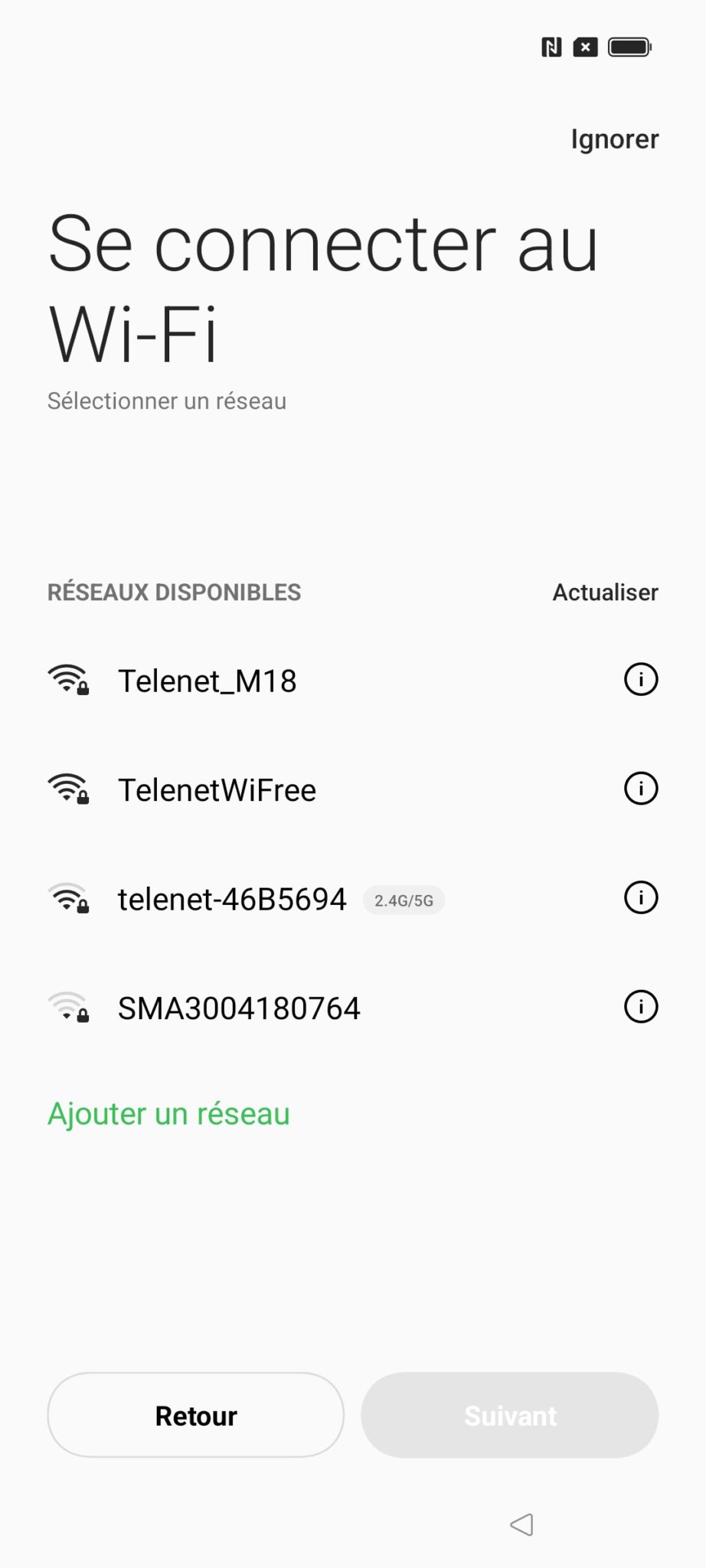
Task: View details icon for telenet-46B5694
Action: [x=641, y=898]
